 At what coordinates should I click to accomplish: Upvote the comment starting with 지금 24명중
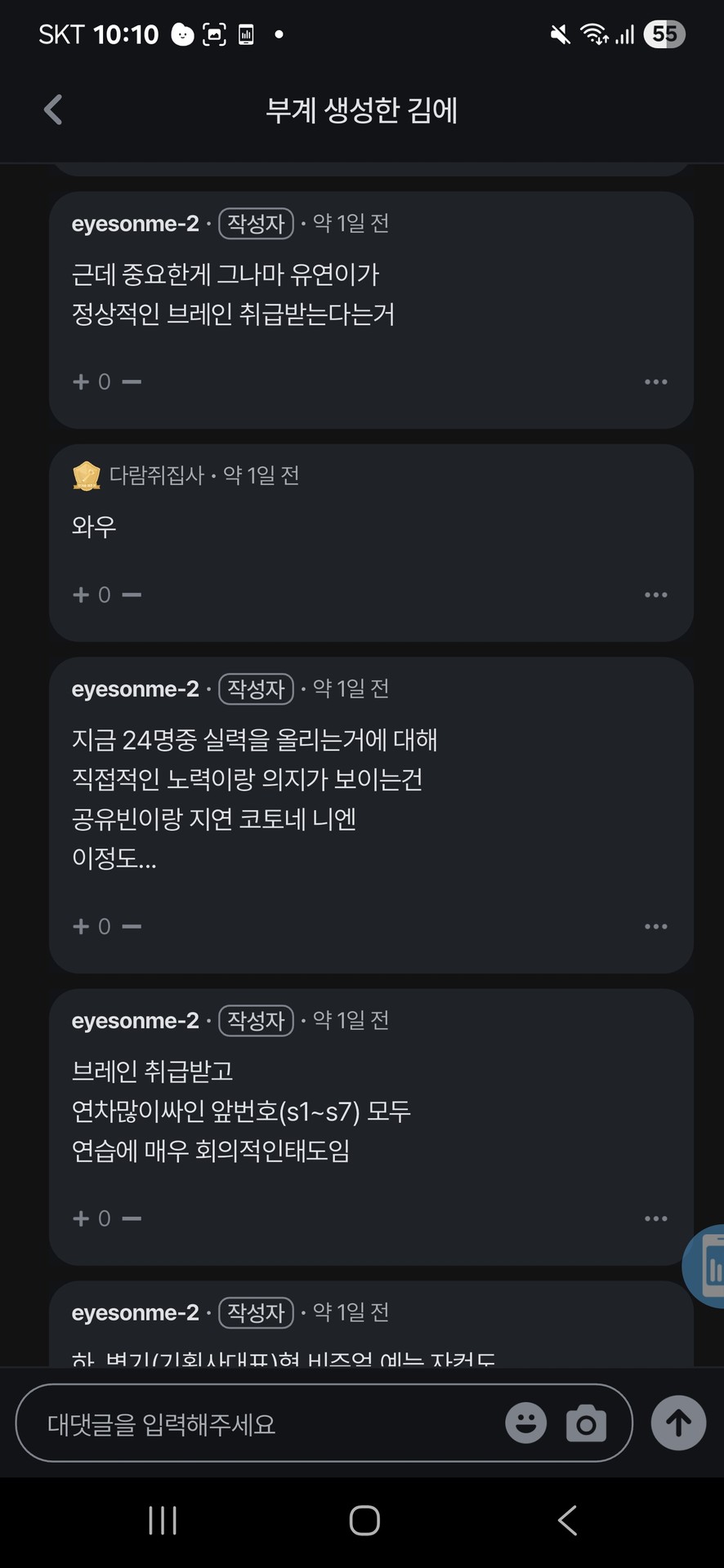(81, 926)
